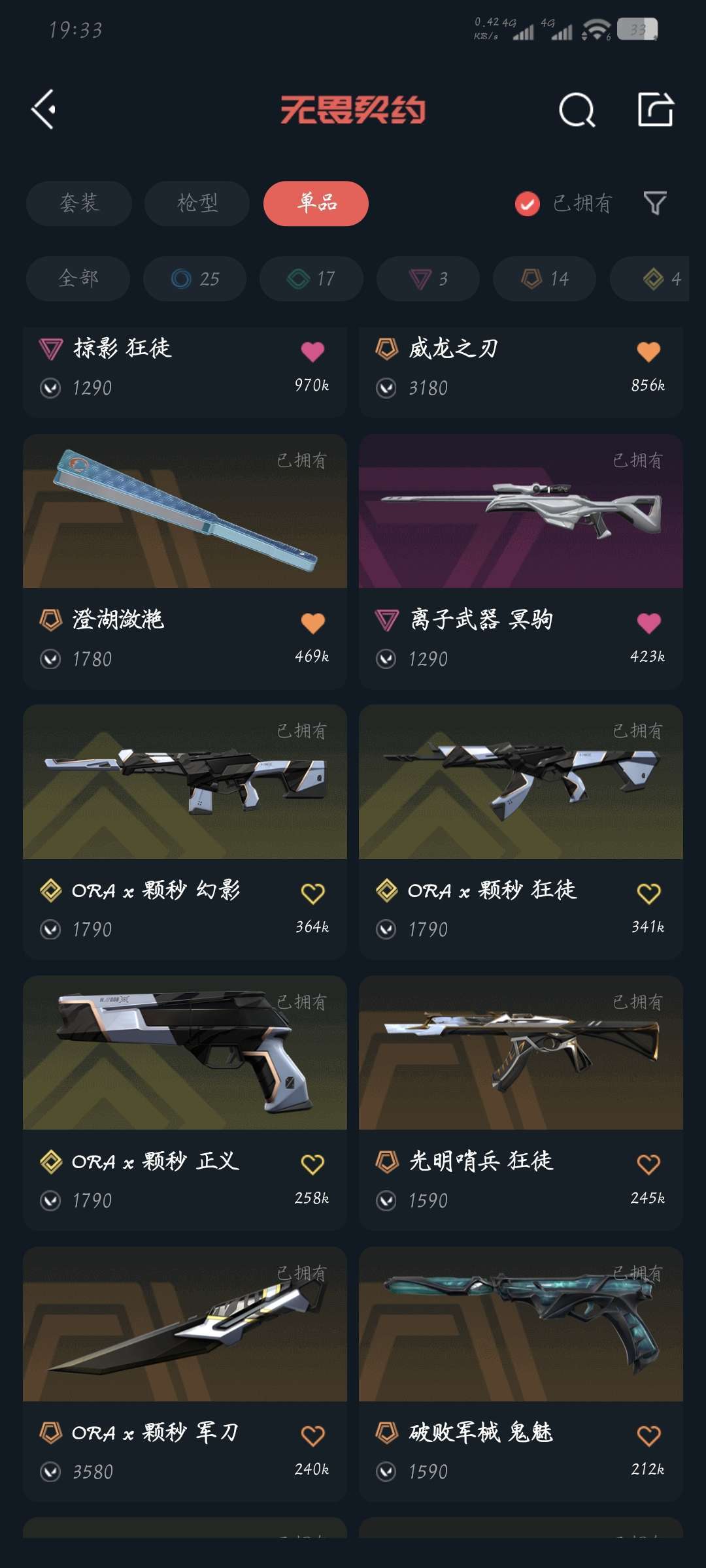706x1568 pixels.
Task: Switch to the 枪型 tab
Action: [197, 203]
